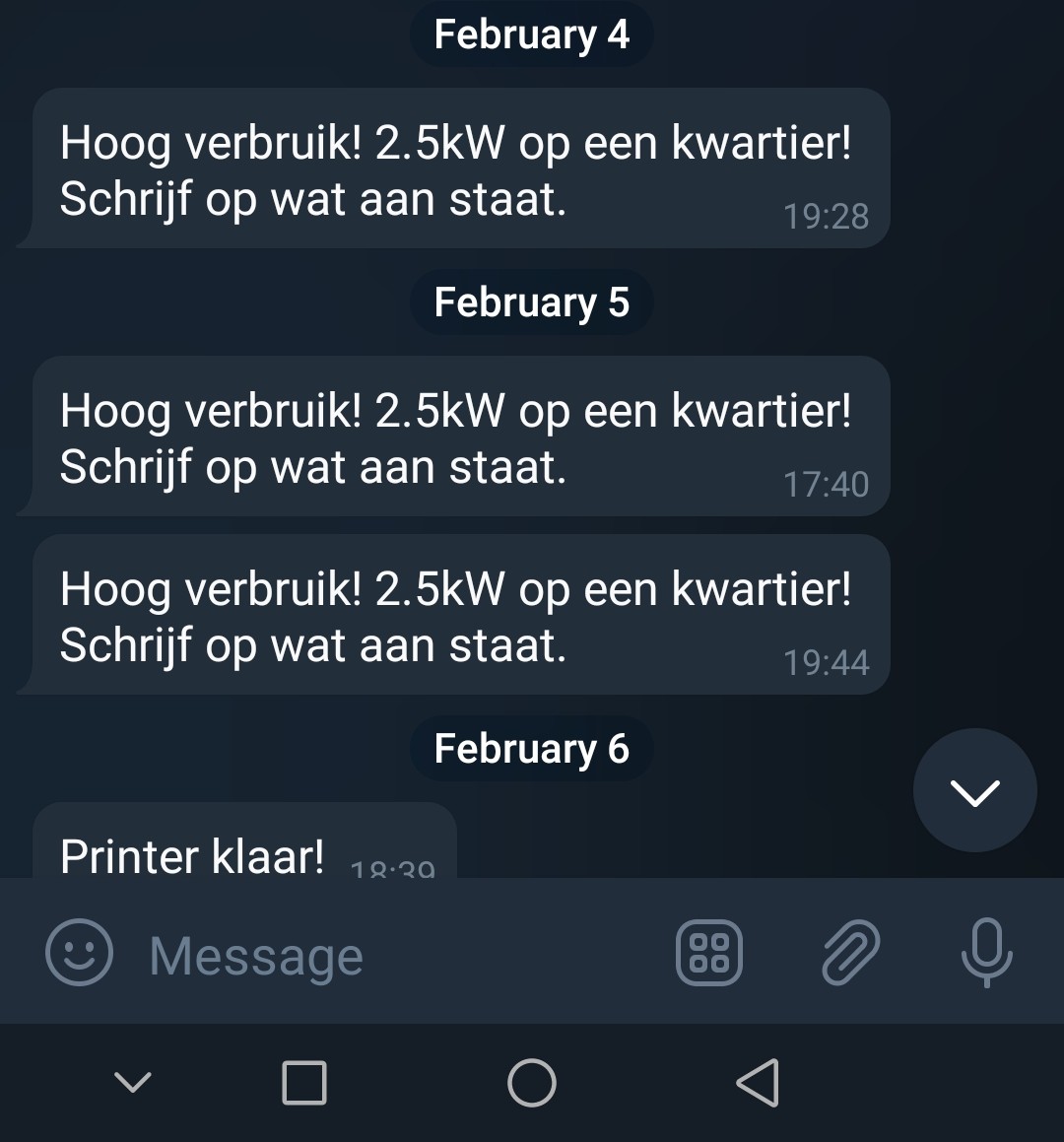Open the emoji picker
The width and height of the screenshot is (1064, 1142).
(80, 953)
